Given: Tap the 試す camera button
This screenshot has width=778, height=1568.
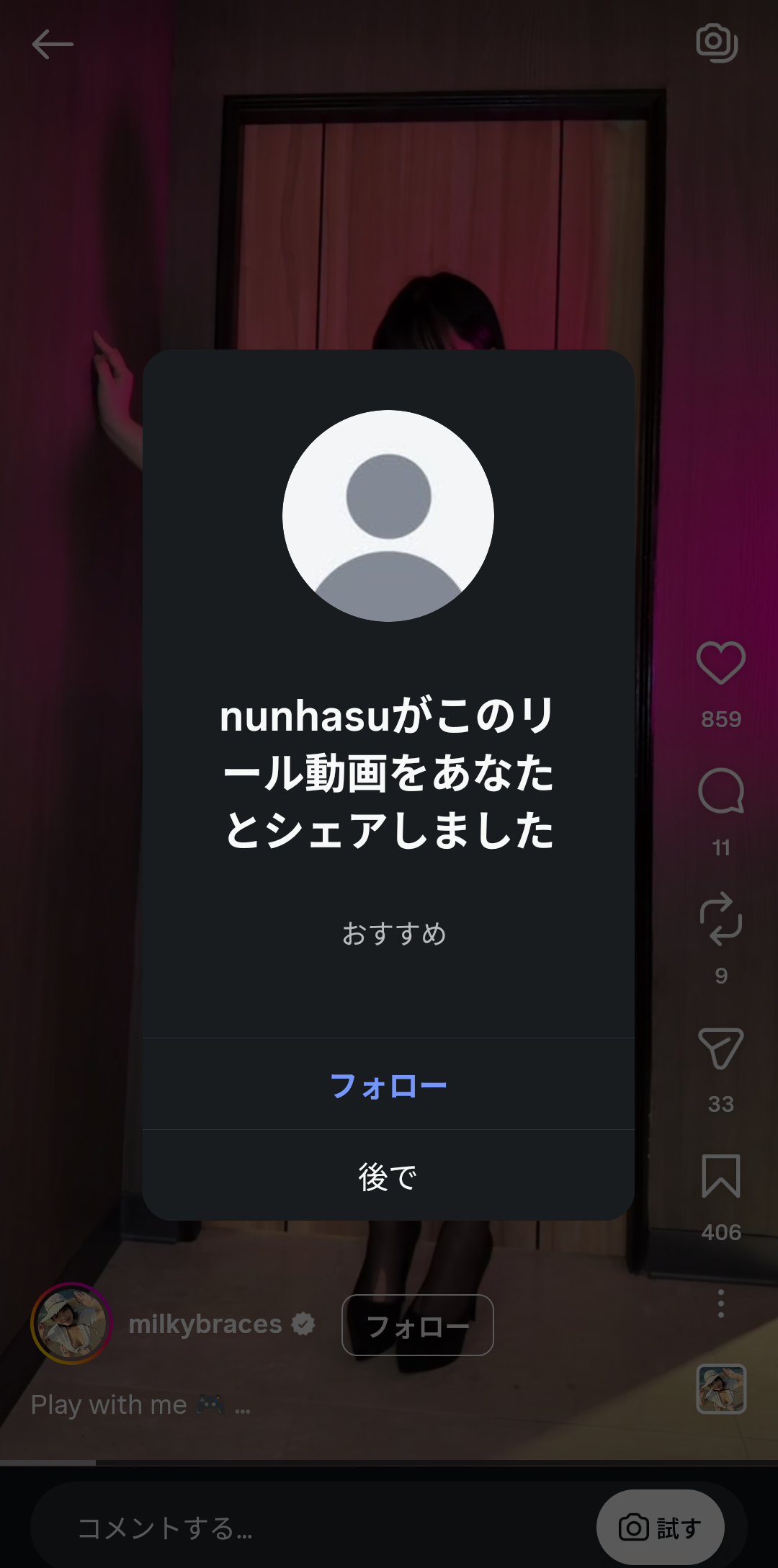Looking at the screenshot, I should (x=660, y=1528).
